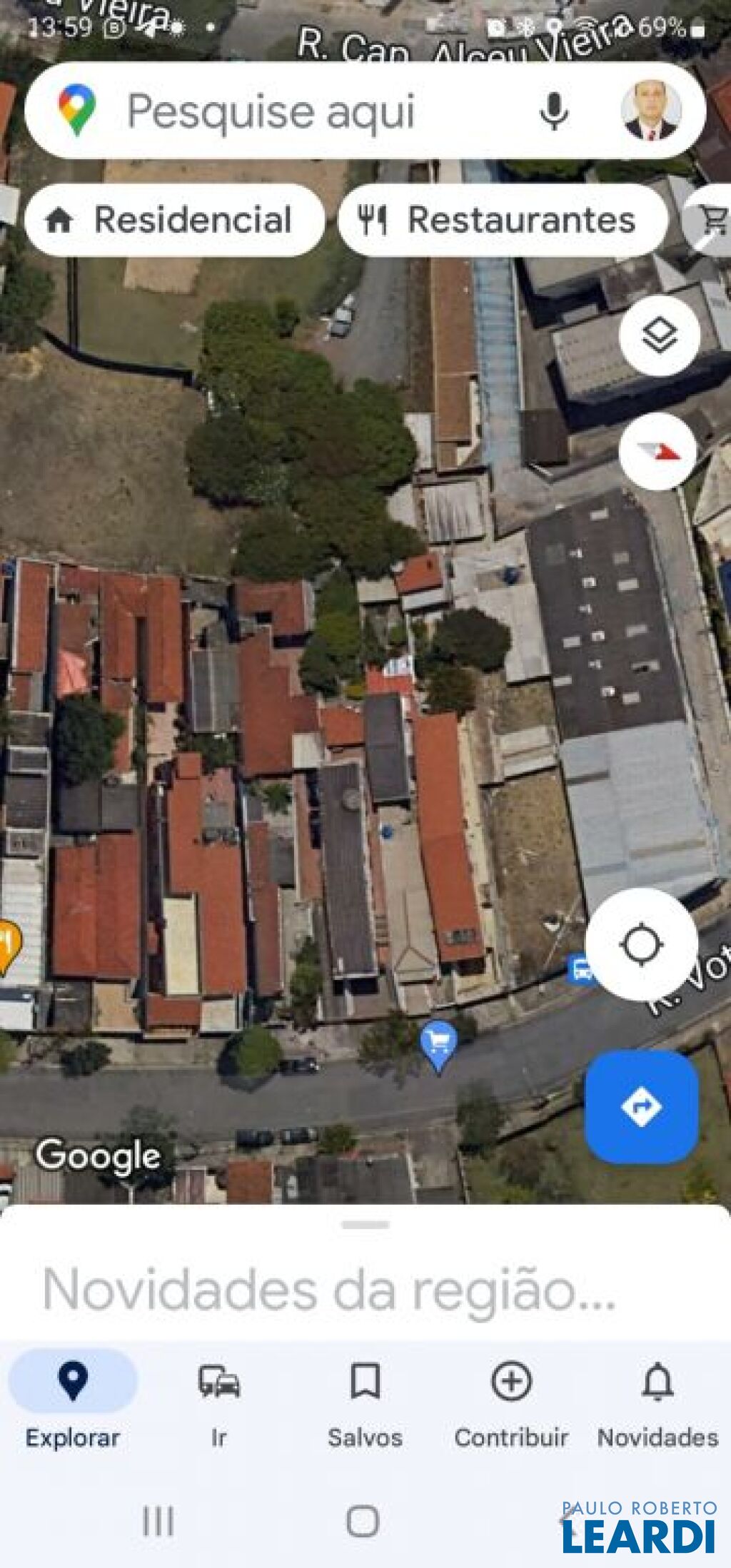Open the account profile picture
The height and width of the screenshot is (1568, 731).
[x=650, y=111]
